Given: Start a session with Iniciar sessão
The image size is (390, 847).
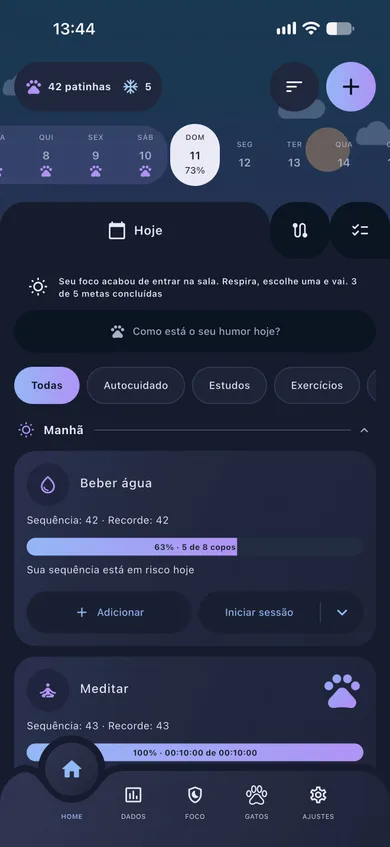Looking at the screenshot, I should (x=259, y=612).
